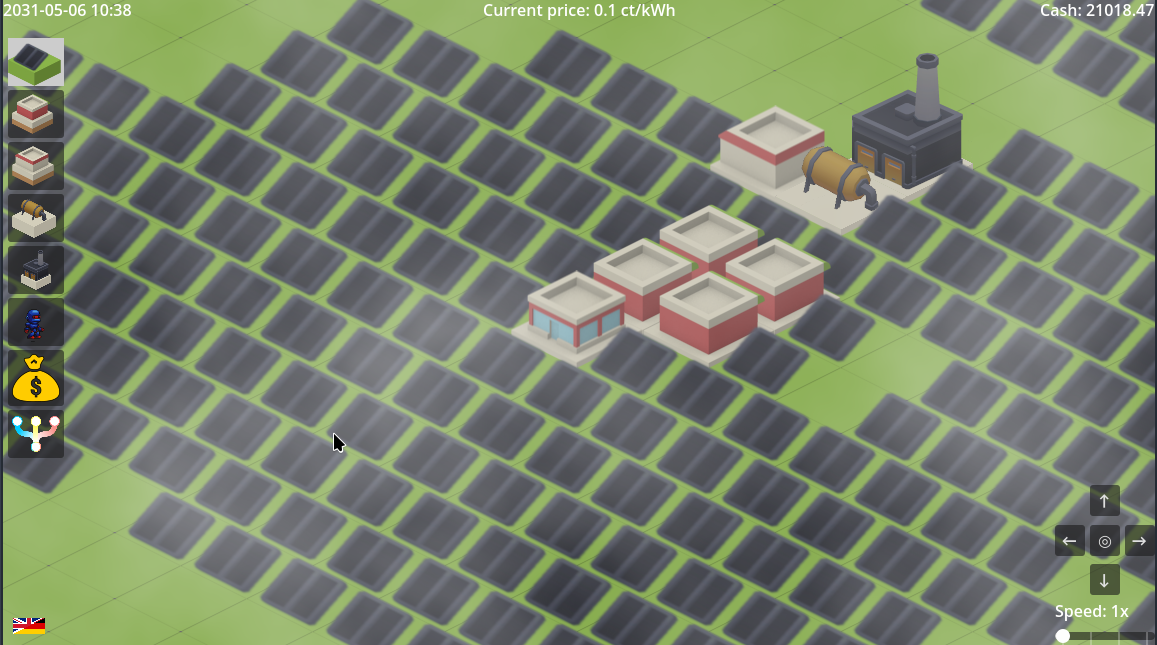This screenshot has width=1157, height=645.
Task: Choose the power plant with chimney tool
Action: [x=36, y=270]
